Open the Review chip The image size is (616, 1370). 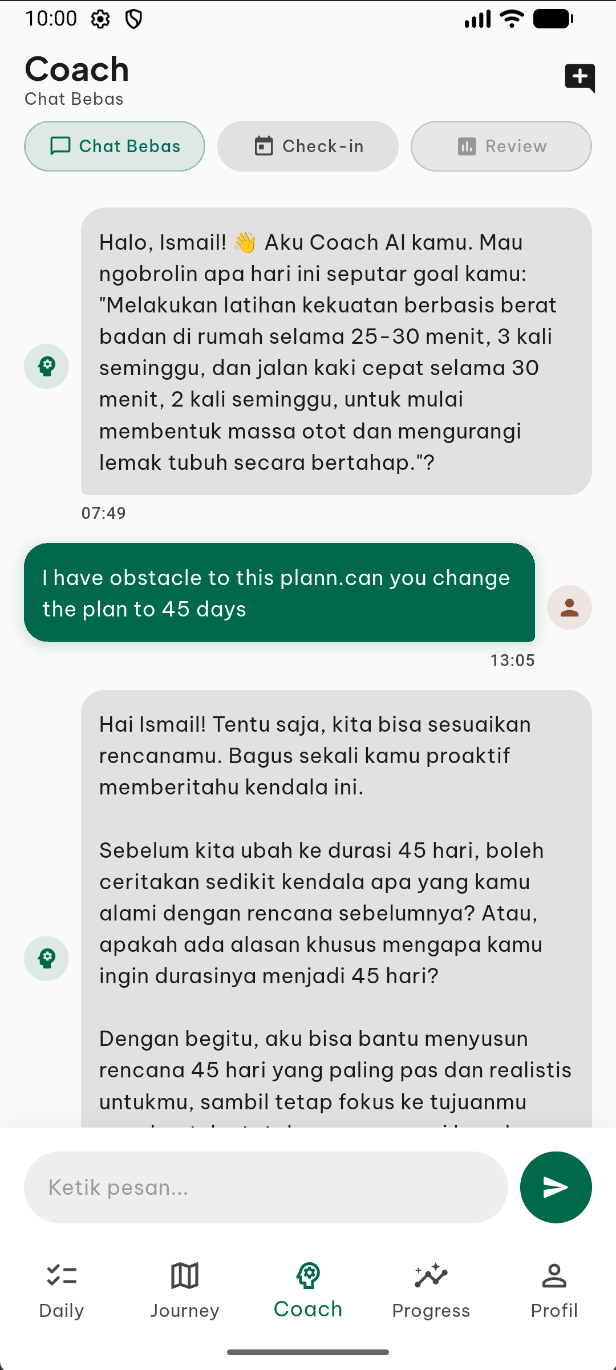click(x=501, y=146)
